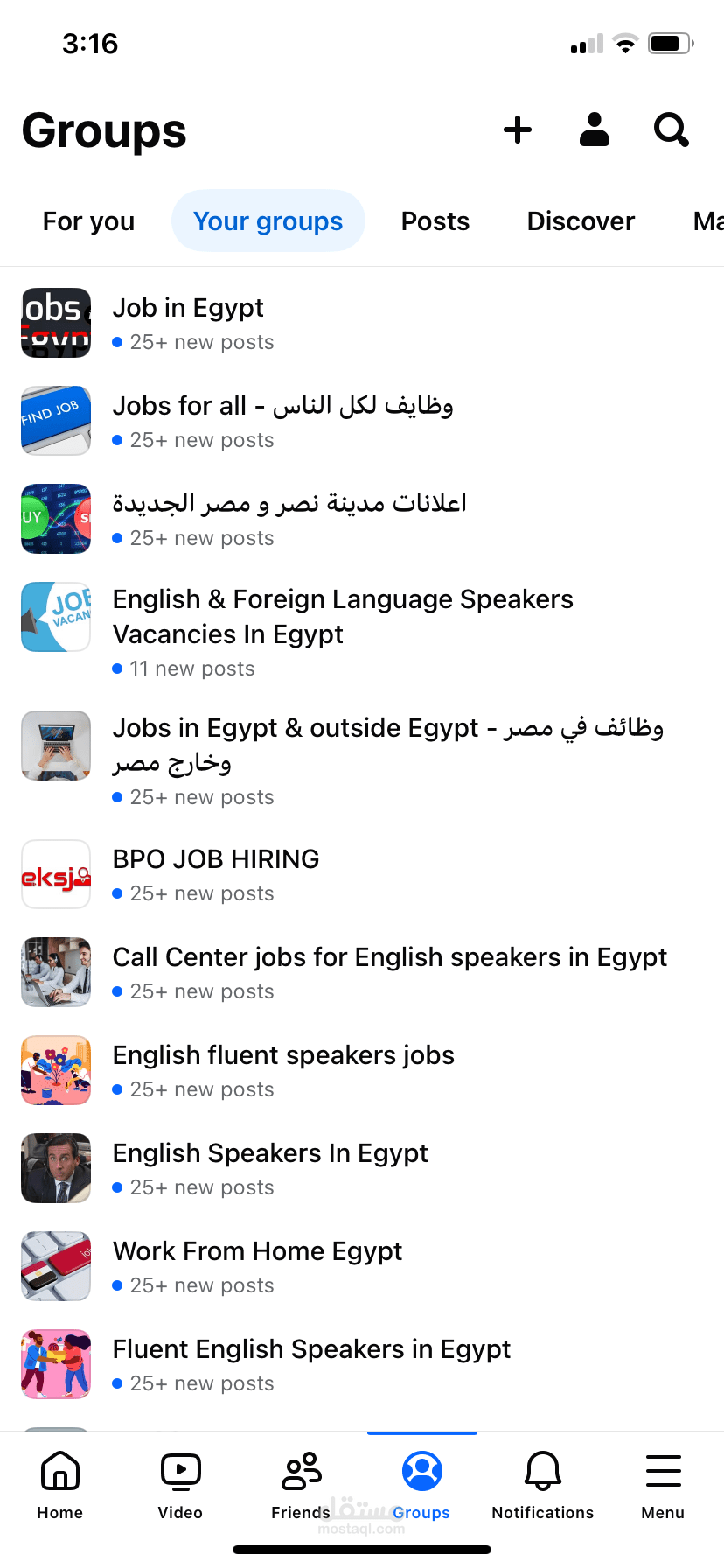The width and height of the screenshot is (724, 1568).
Task: Open the search magnifier icon
Action: click(x=672, y=130)
